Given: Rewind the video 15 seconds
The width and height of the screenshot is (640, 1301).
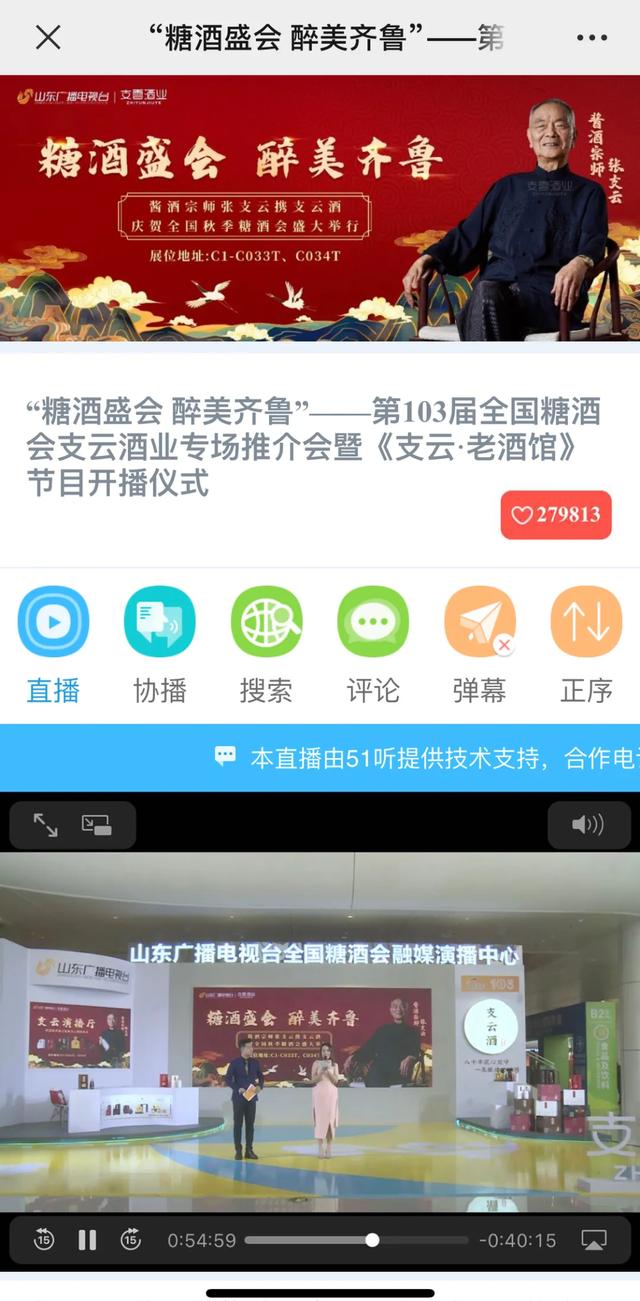Looking at the screenshot, I should coord(43,1240).
